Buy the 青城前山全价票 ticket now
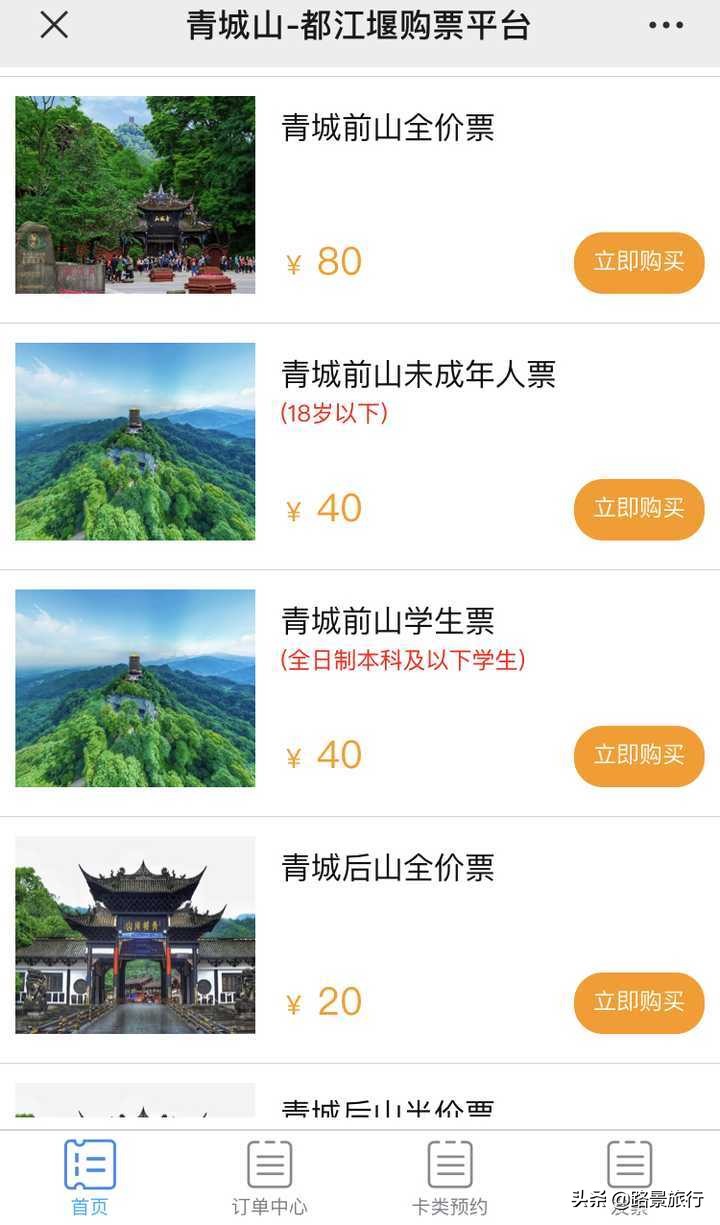This screenshot has width=720, height=1225. (639, 262)
